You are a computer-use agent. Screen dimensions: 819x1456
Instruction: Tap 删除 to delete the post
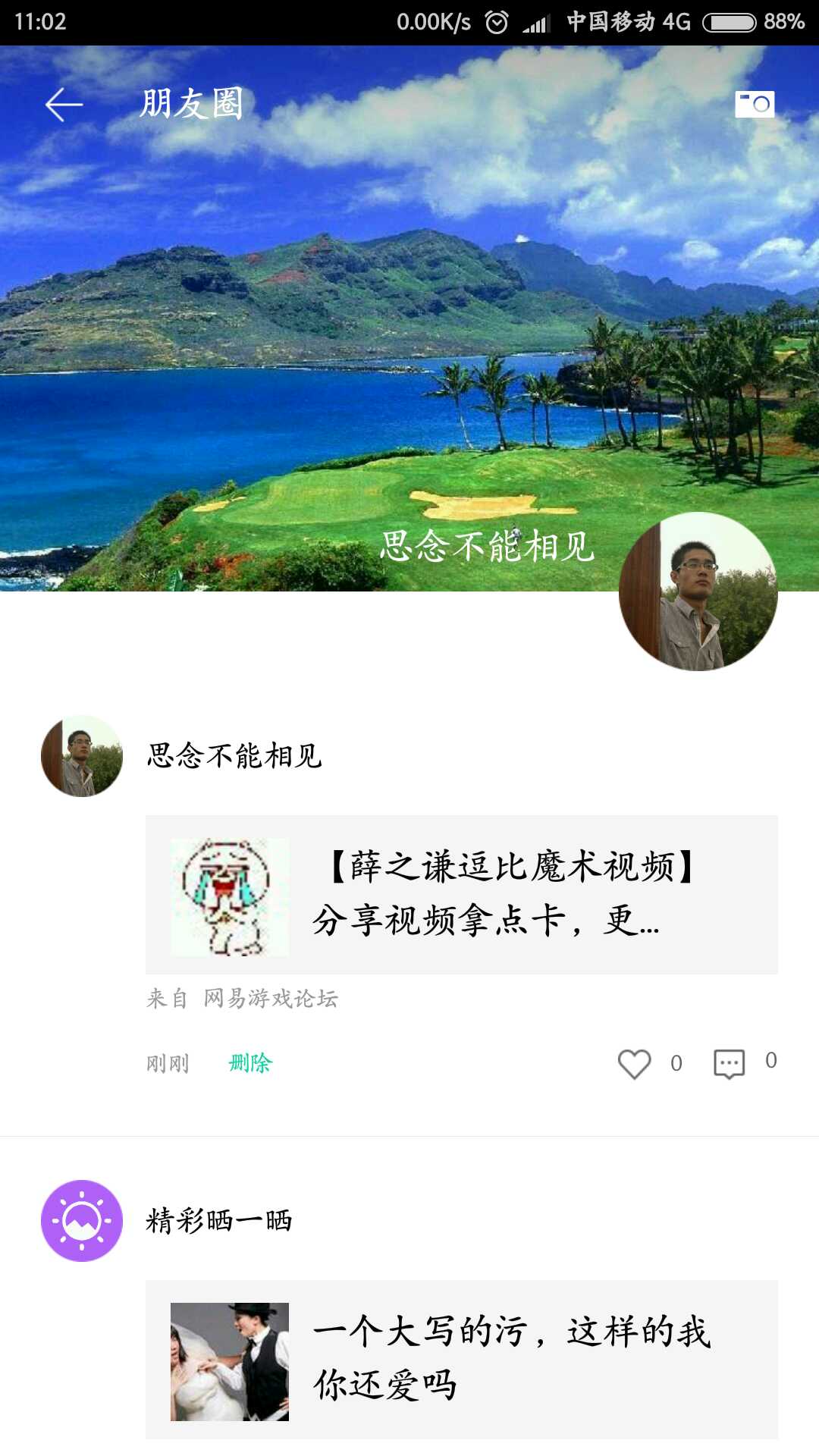(x=250, y=1063)
